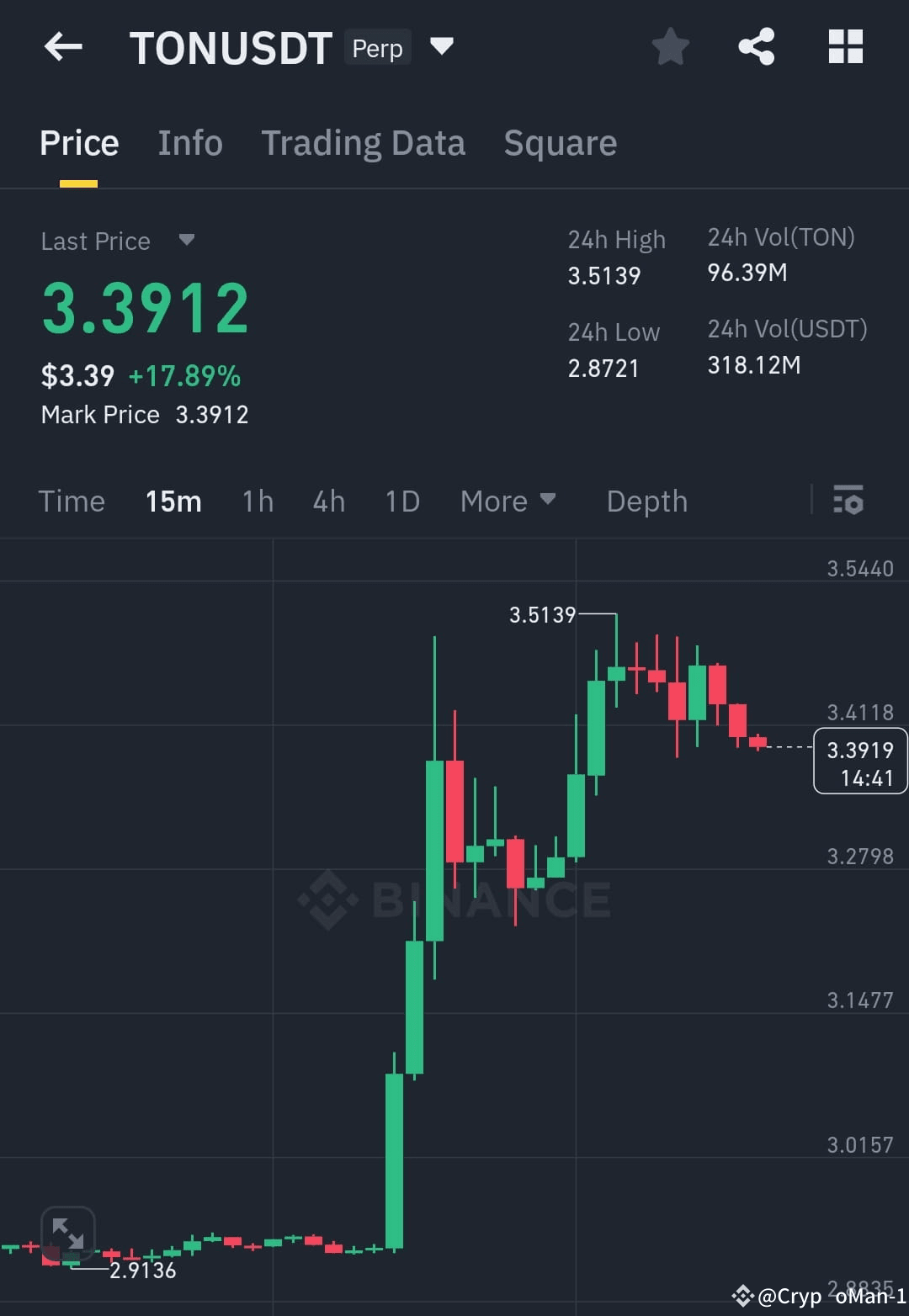
Task: Open the Depth view
Action: pos(646,501)
